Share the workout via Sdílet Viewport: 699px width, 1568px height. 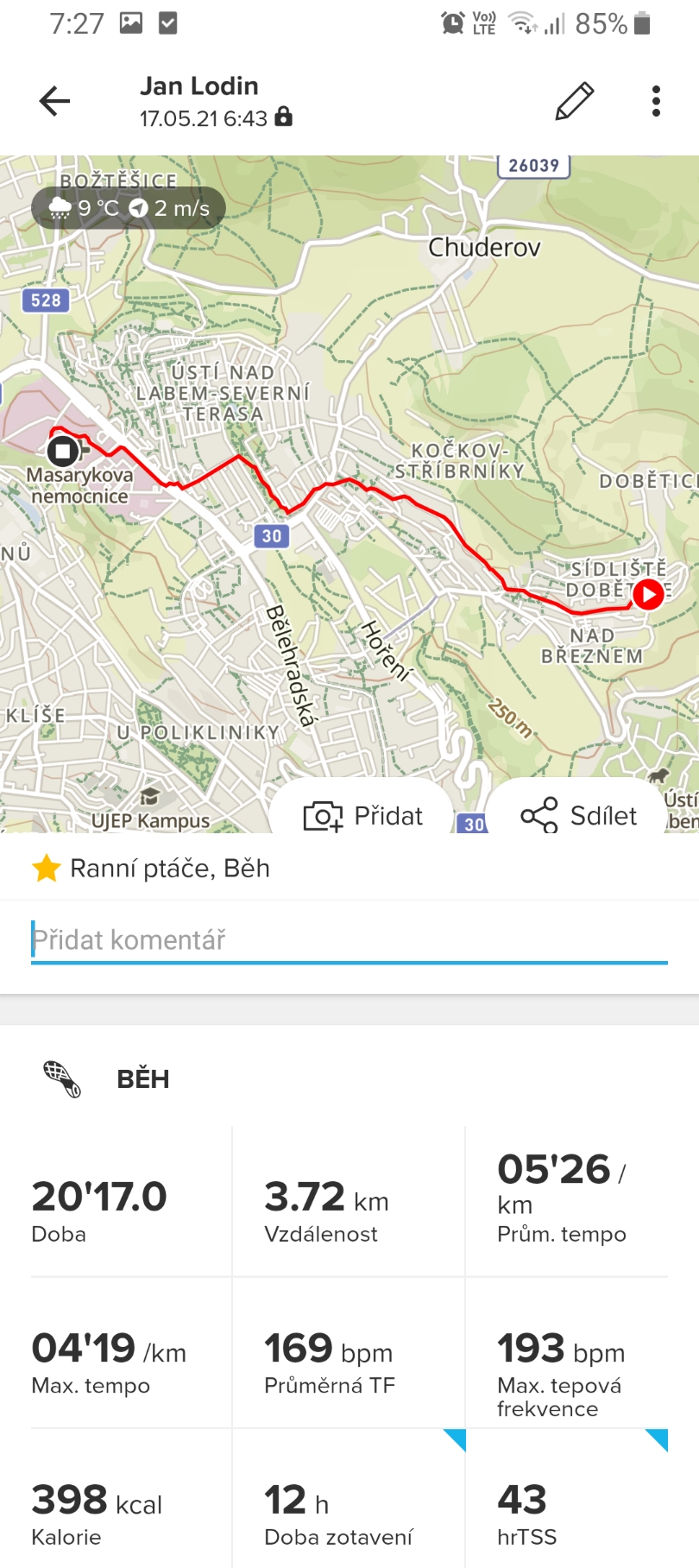[x=579, y=815]
